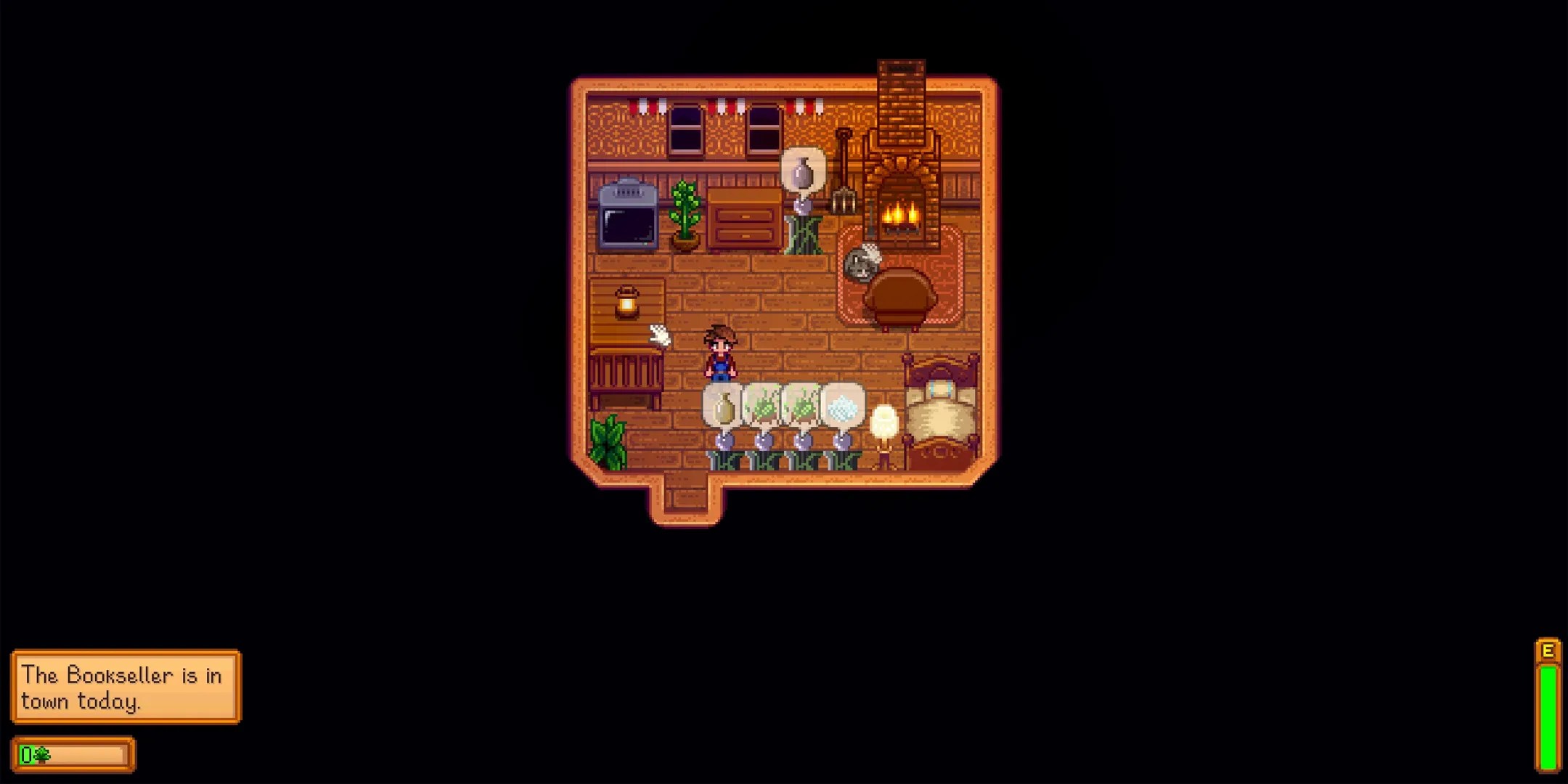Open the wooden dresser drawers
1568x784 pixels.
tap(744, 219)
